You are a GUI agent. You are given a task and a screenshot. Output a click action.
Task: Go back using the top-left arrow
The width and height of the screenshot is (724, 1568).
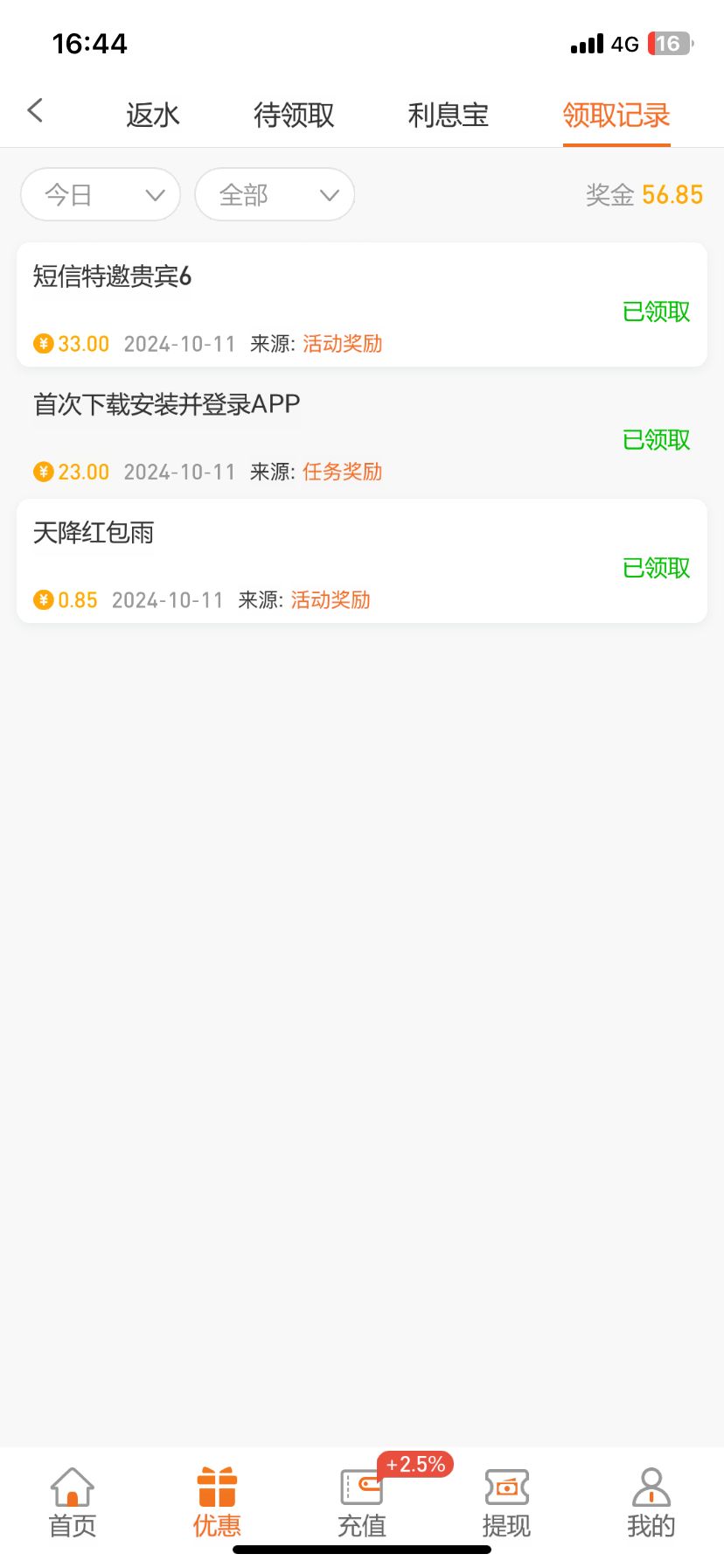pos(35,111)
